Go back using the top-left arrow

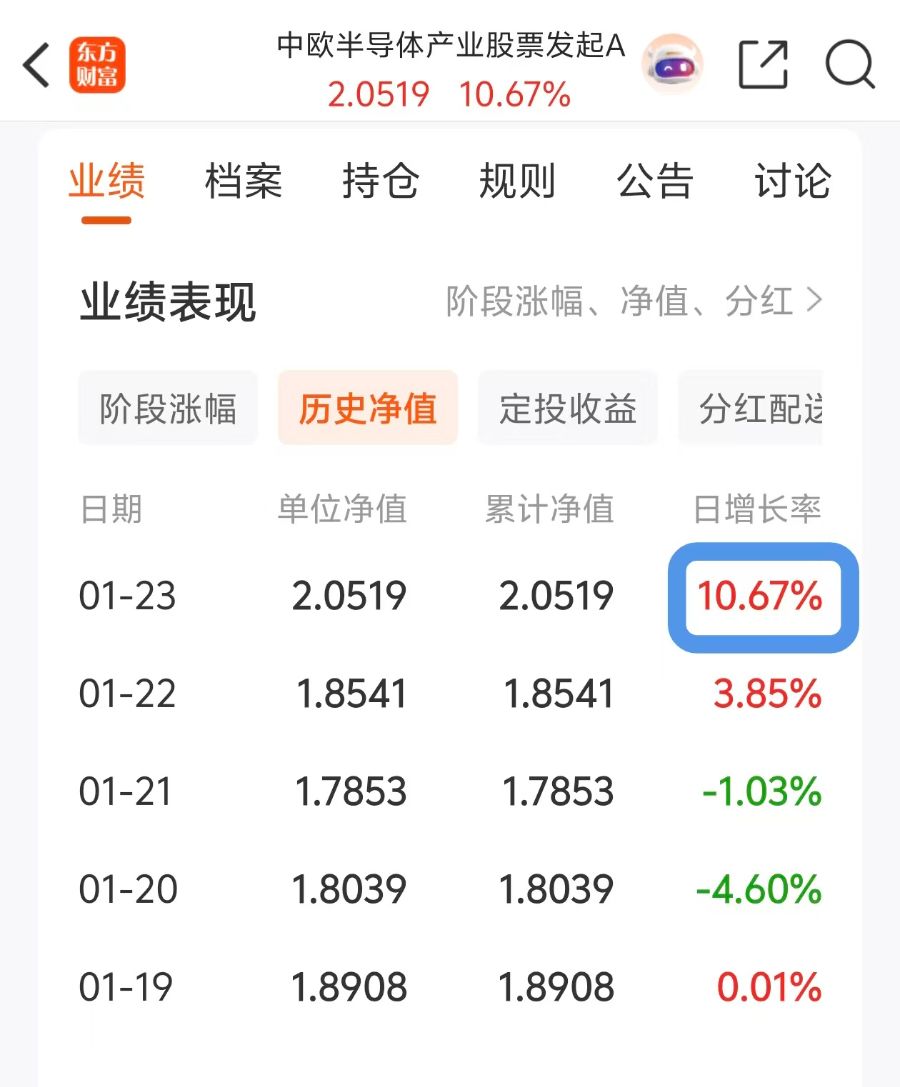click(x=37, y=66)
